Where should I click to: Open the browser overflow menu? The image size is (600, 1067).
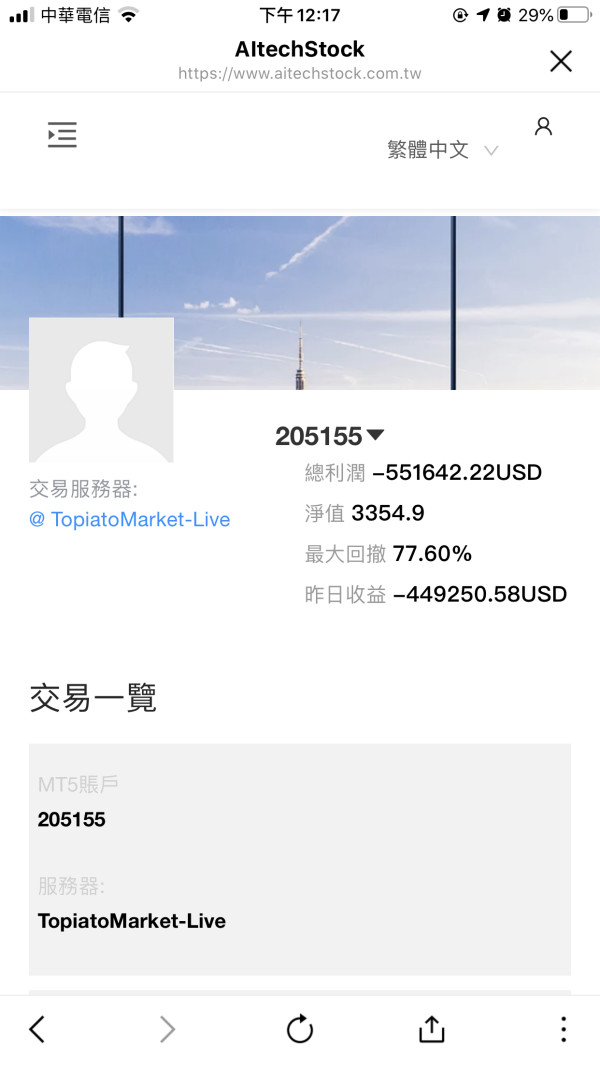[563, 1029]
